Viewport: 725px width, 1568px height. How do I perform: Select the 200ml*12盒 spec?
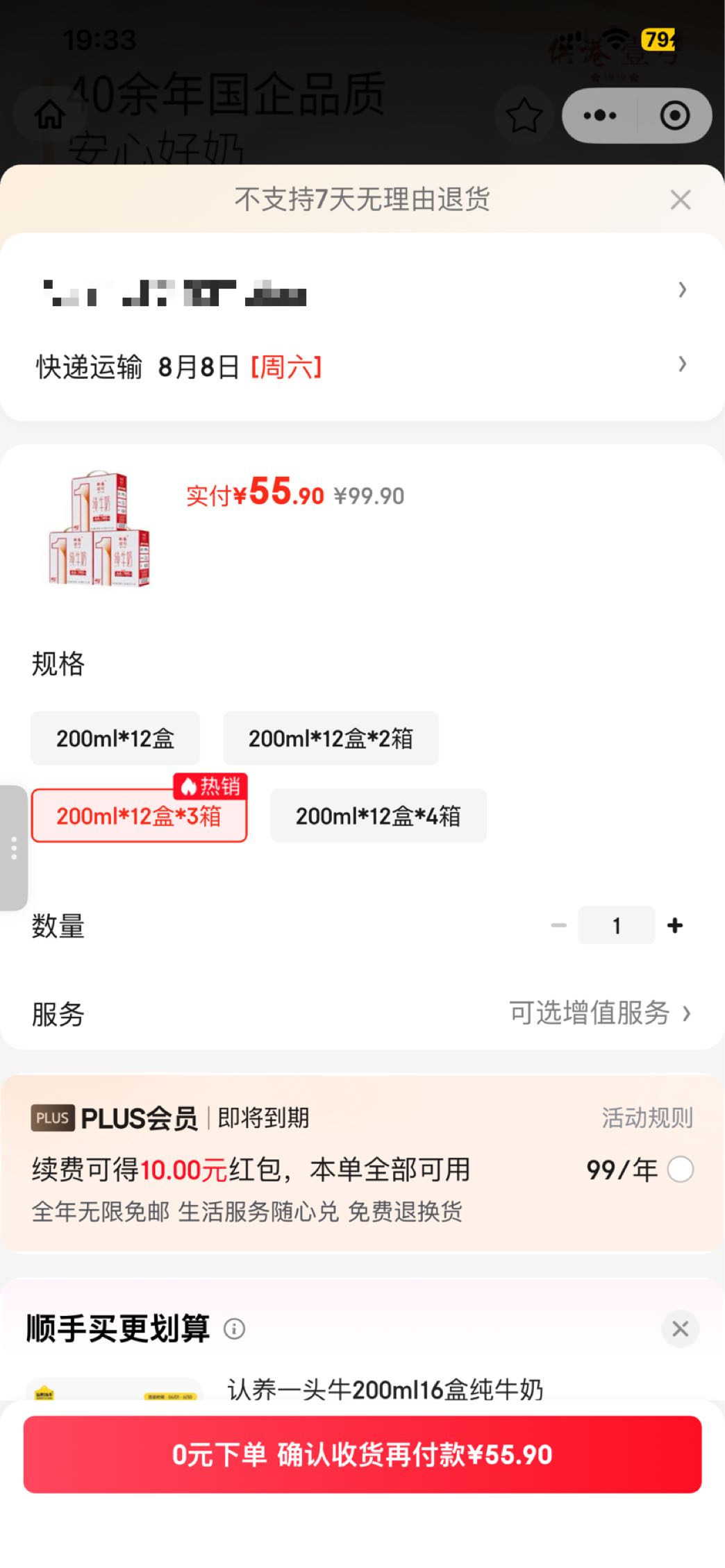click(115, 738)
